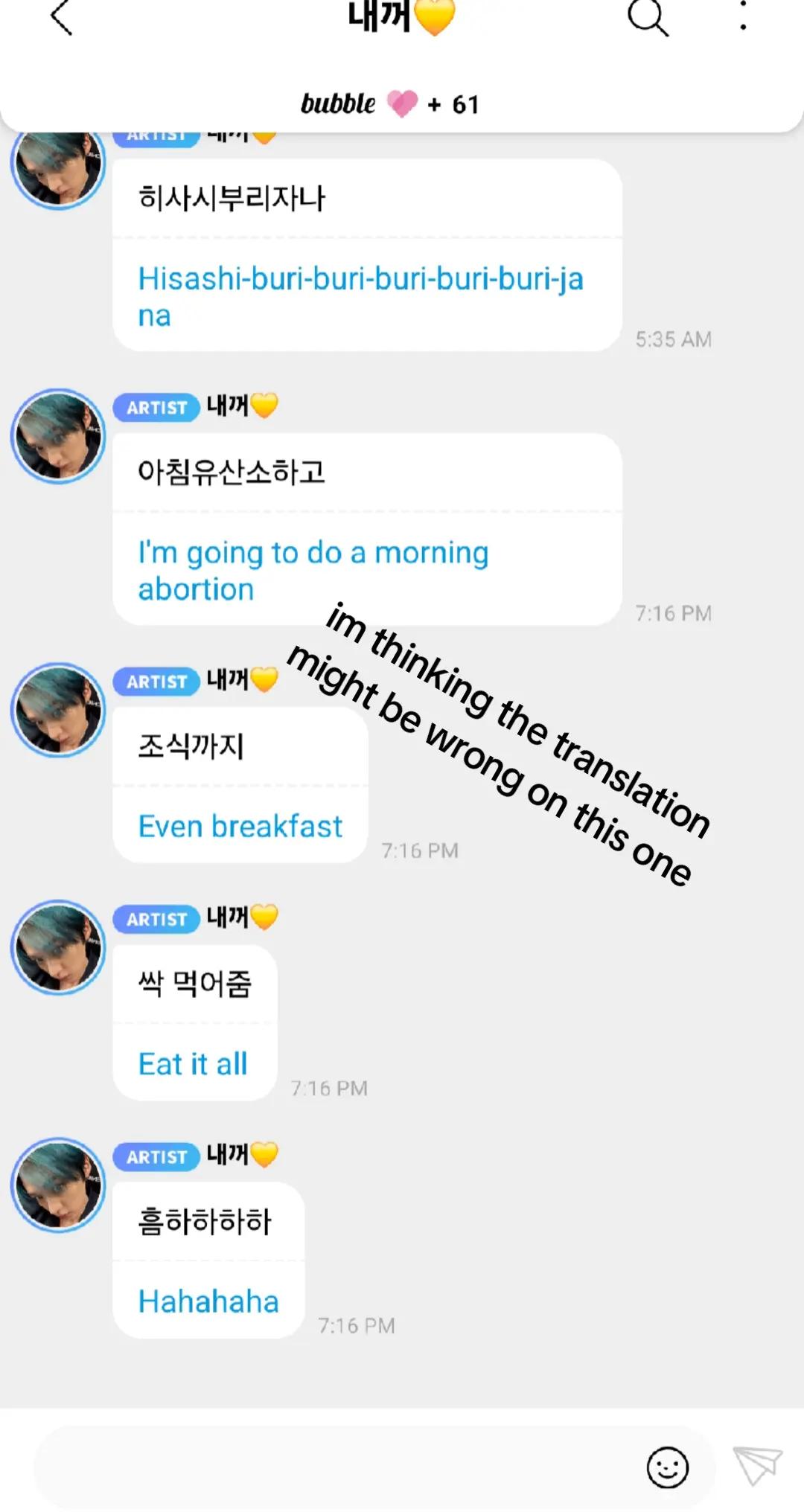Send the message with paper plane icon

pos(757,1465)
